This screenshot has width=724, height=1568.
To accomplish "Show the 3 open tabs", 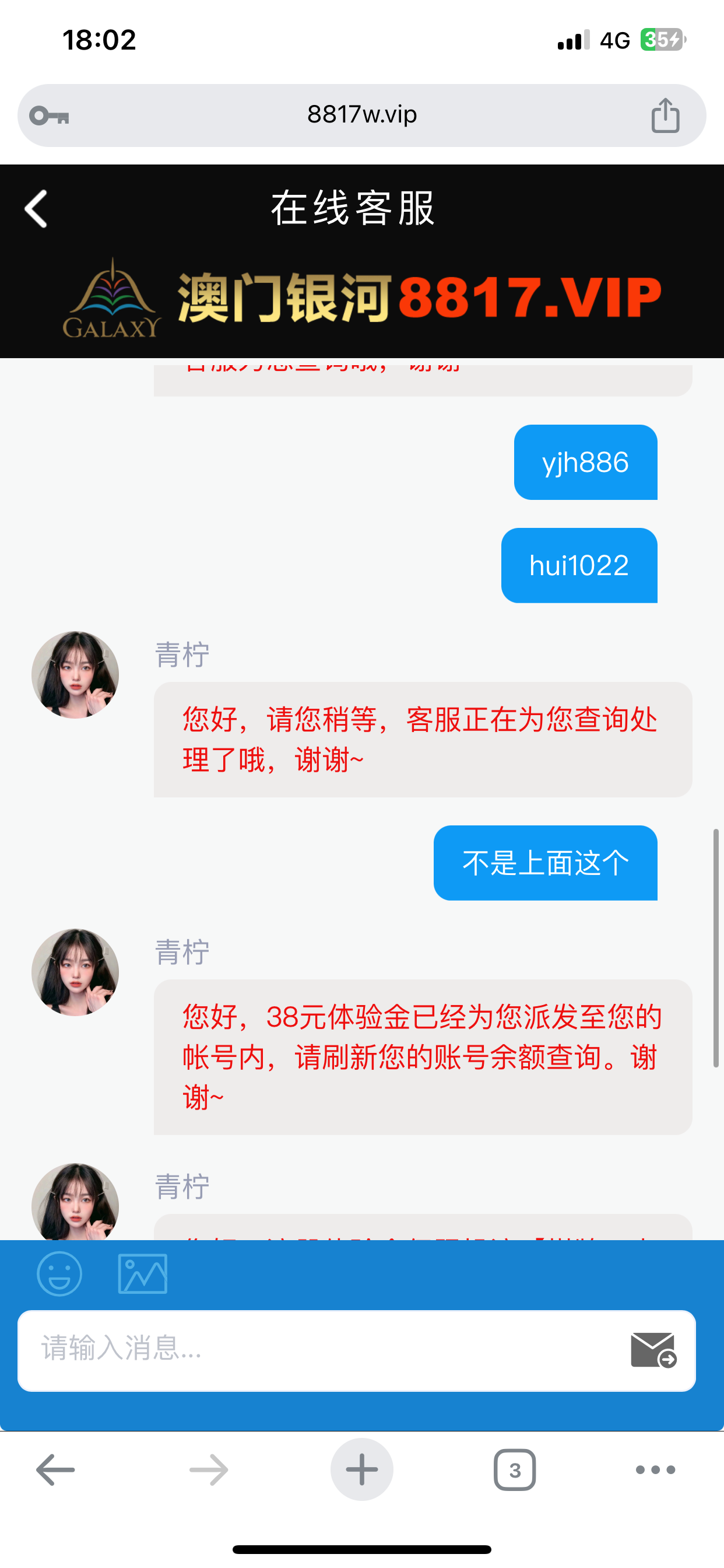I will 515,1469.
